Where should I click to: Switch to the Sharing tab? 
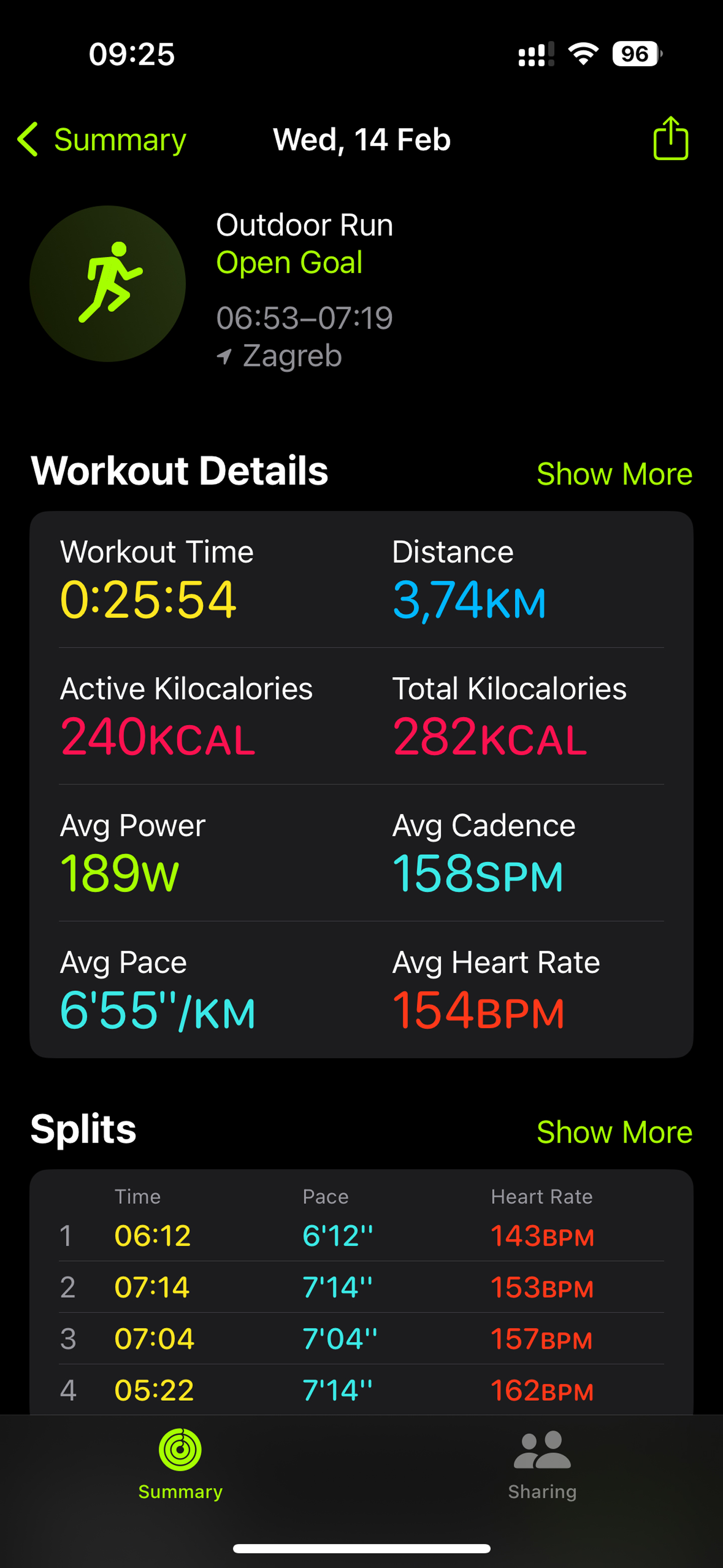[x=542, y=1465]
